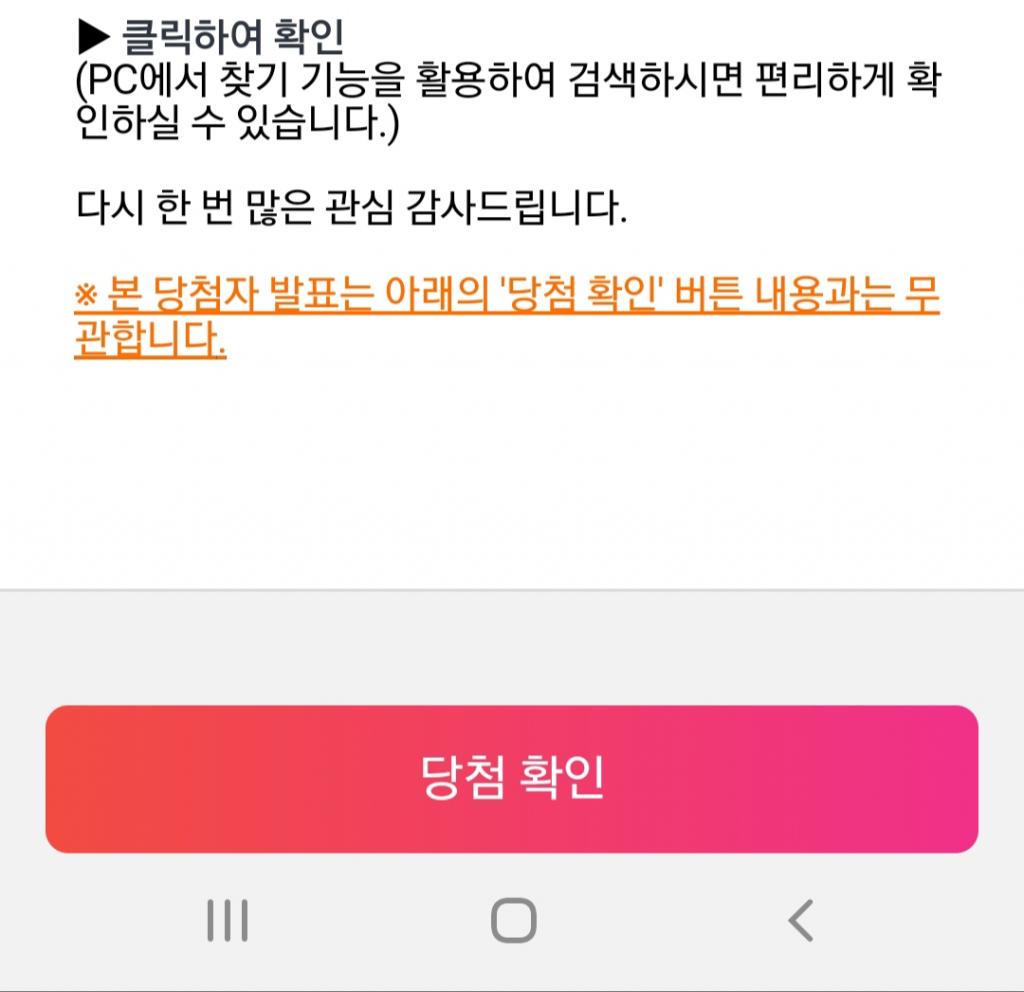Go back using the system back button
The image size is (1024, 992).
click(x=799, y=920)
